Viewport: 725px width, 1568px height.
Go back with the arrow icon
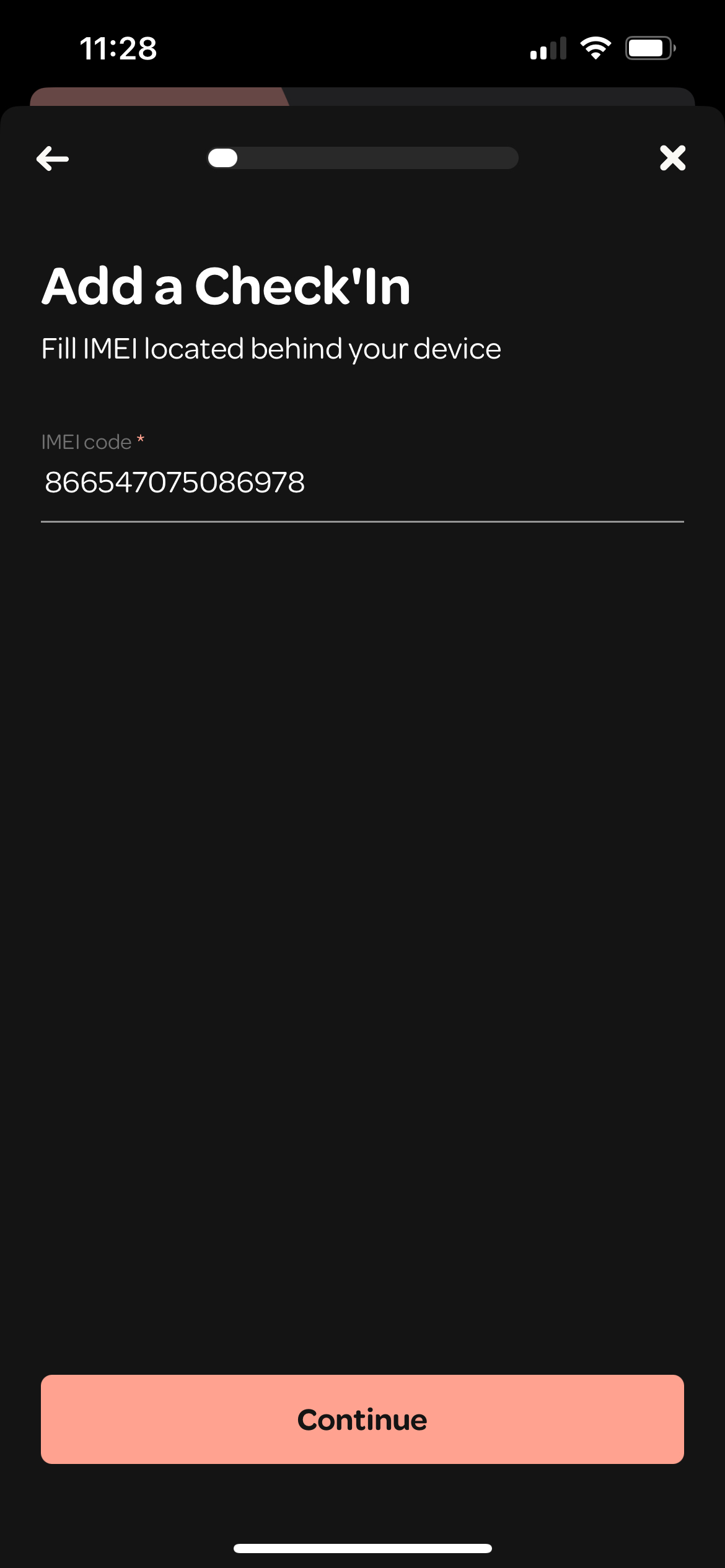click(53, 159)
